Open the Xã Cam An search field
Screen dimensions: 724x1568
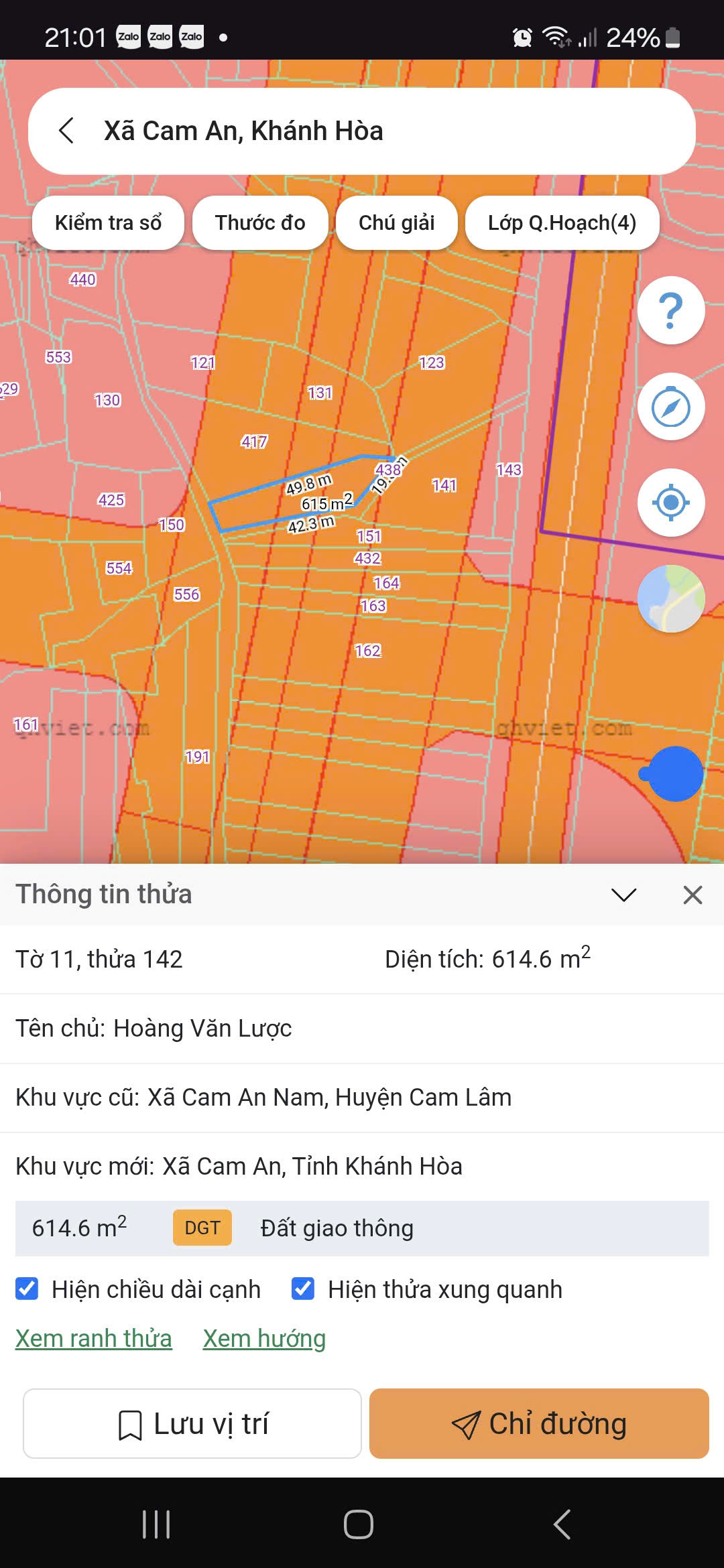(x=375, y=131)
